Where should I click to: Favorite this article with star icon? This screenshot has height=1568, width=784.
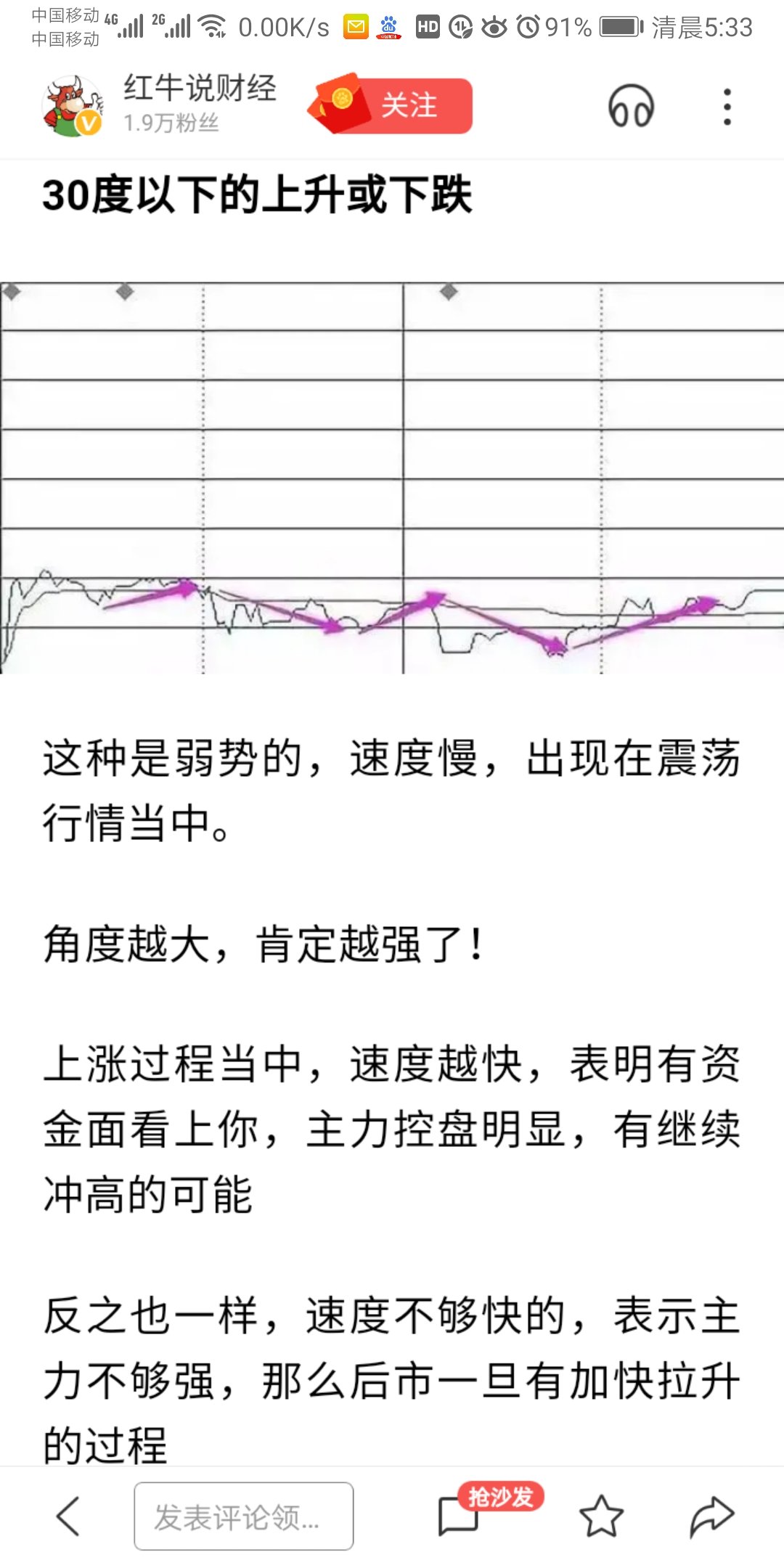[x=601, y=1516]
